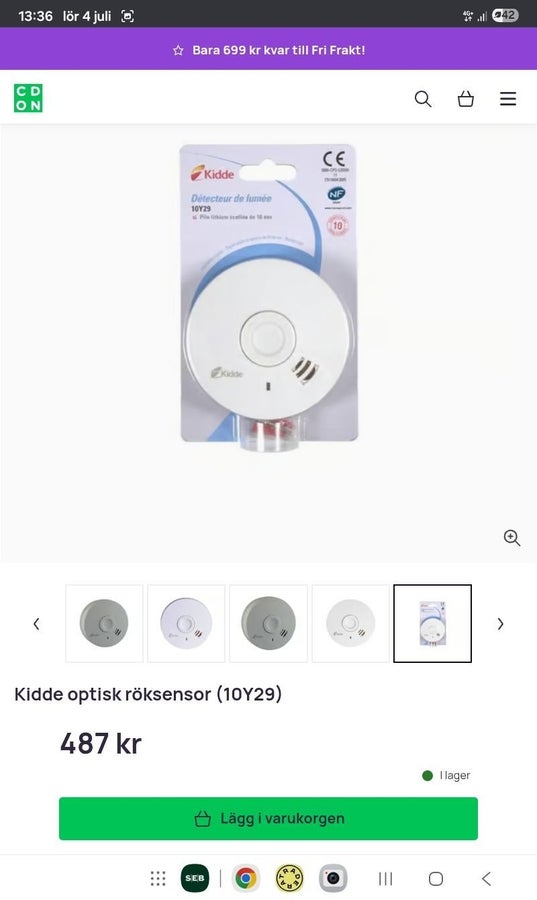The image size is (537, 900).
Task: Open the app drawer grid
Action: 158,878
